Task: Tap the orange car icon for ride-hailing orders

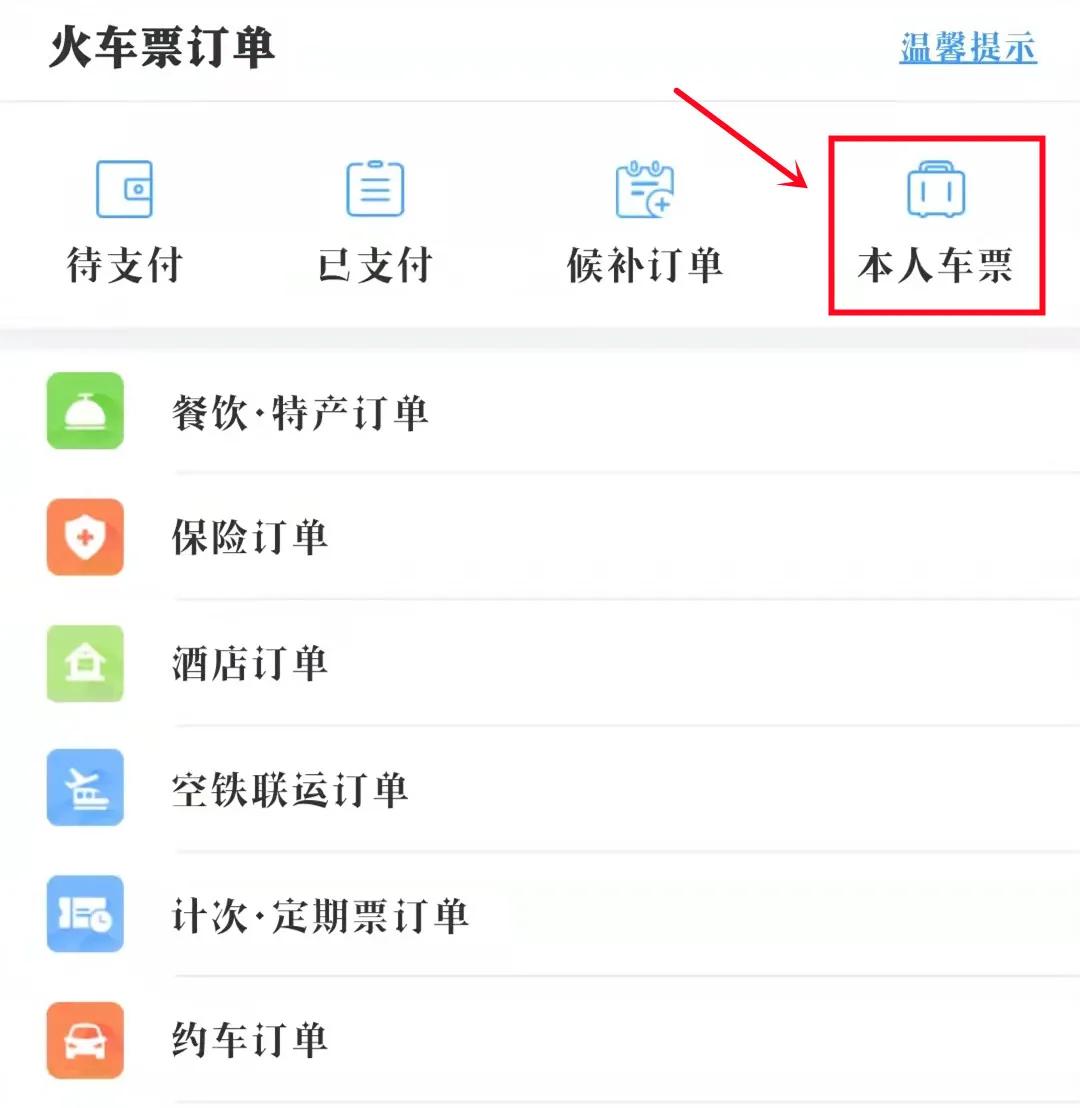Action: click(x=85, y=1040)
